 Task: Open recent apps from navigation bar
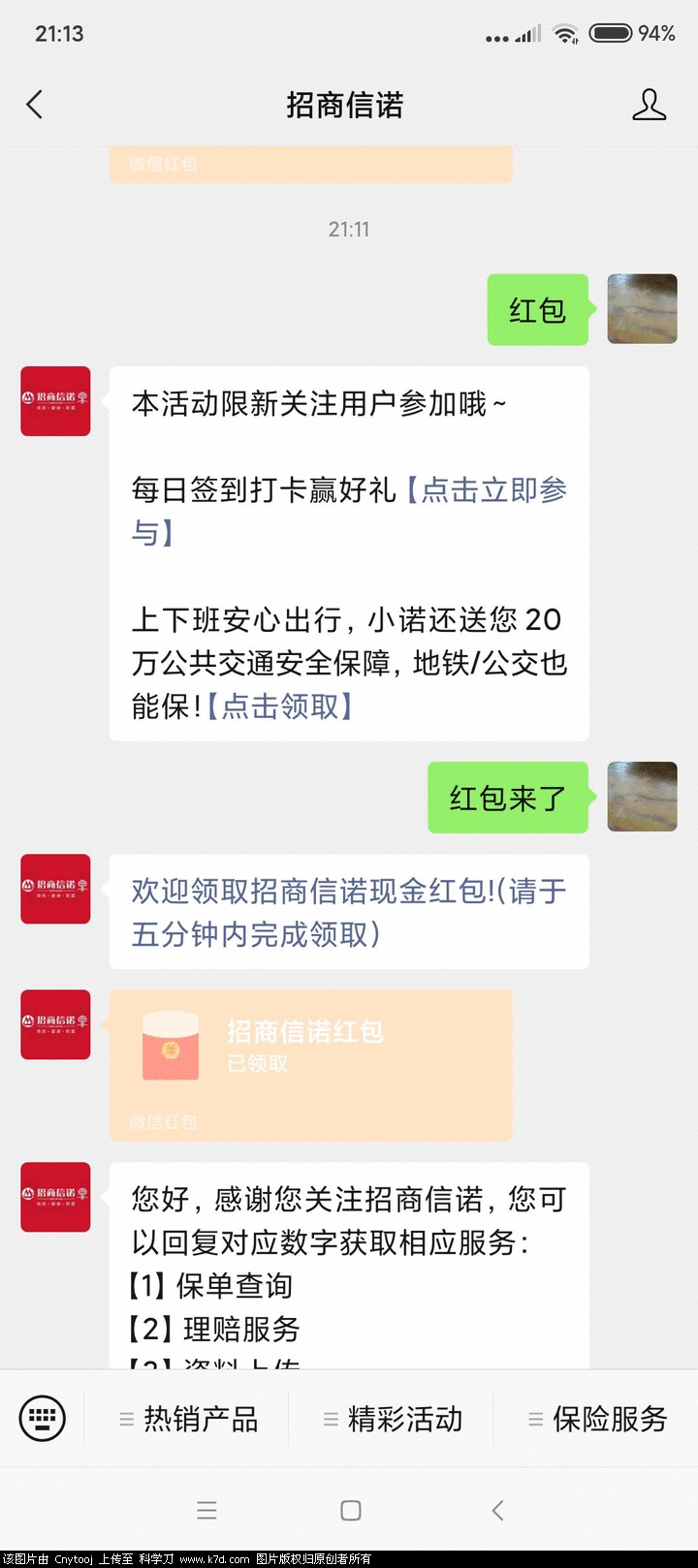(x=206, y=1510)
